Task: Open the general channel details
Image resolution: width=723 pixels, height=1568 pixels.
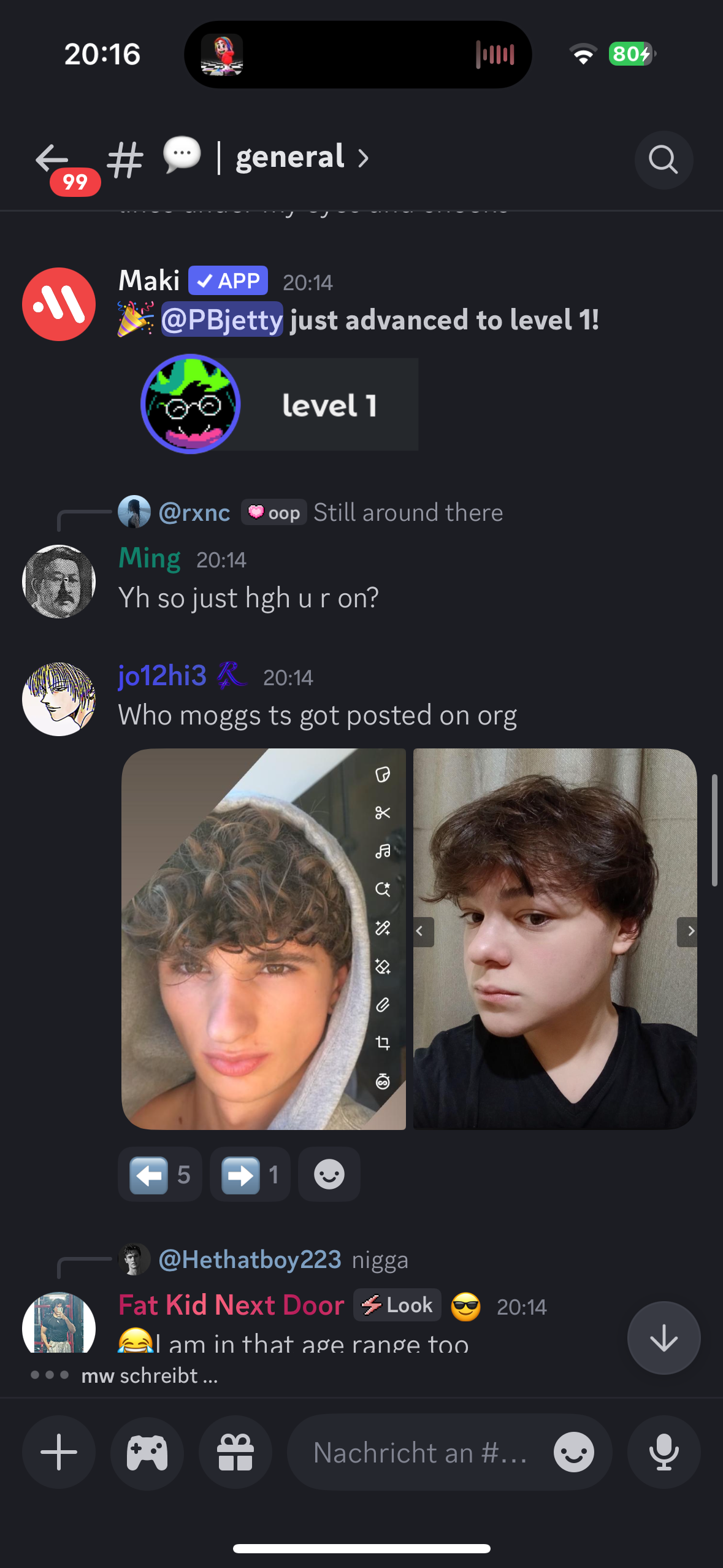Action: click(x=290, y=158)
